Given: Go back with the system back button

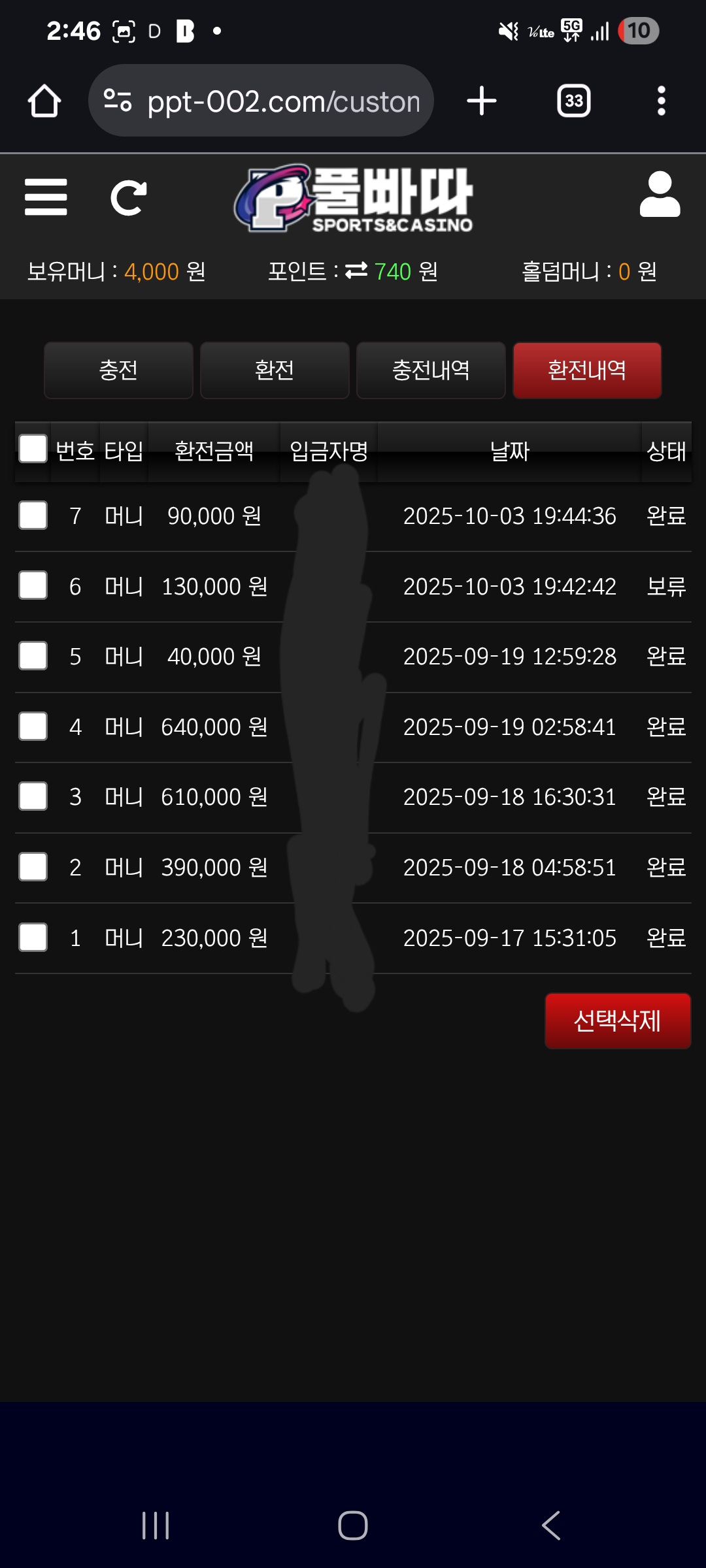Looking at the screenshot, I should coord(551,1526).
